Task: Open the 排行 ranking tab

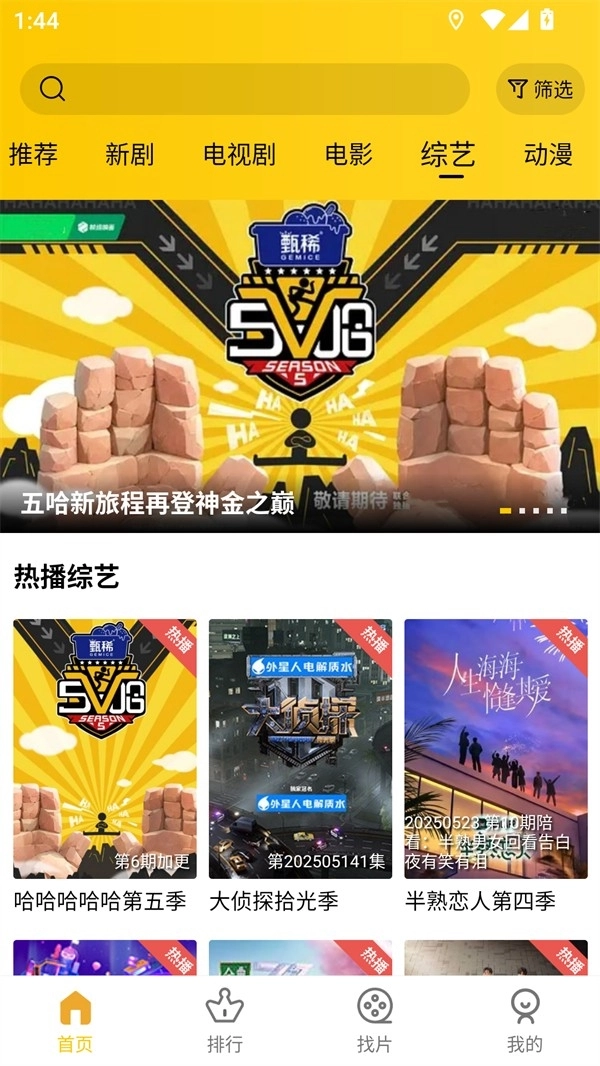Action: pyautogui.click(x=225, y=1021)
